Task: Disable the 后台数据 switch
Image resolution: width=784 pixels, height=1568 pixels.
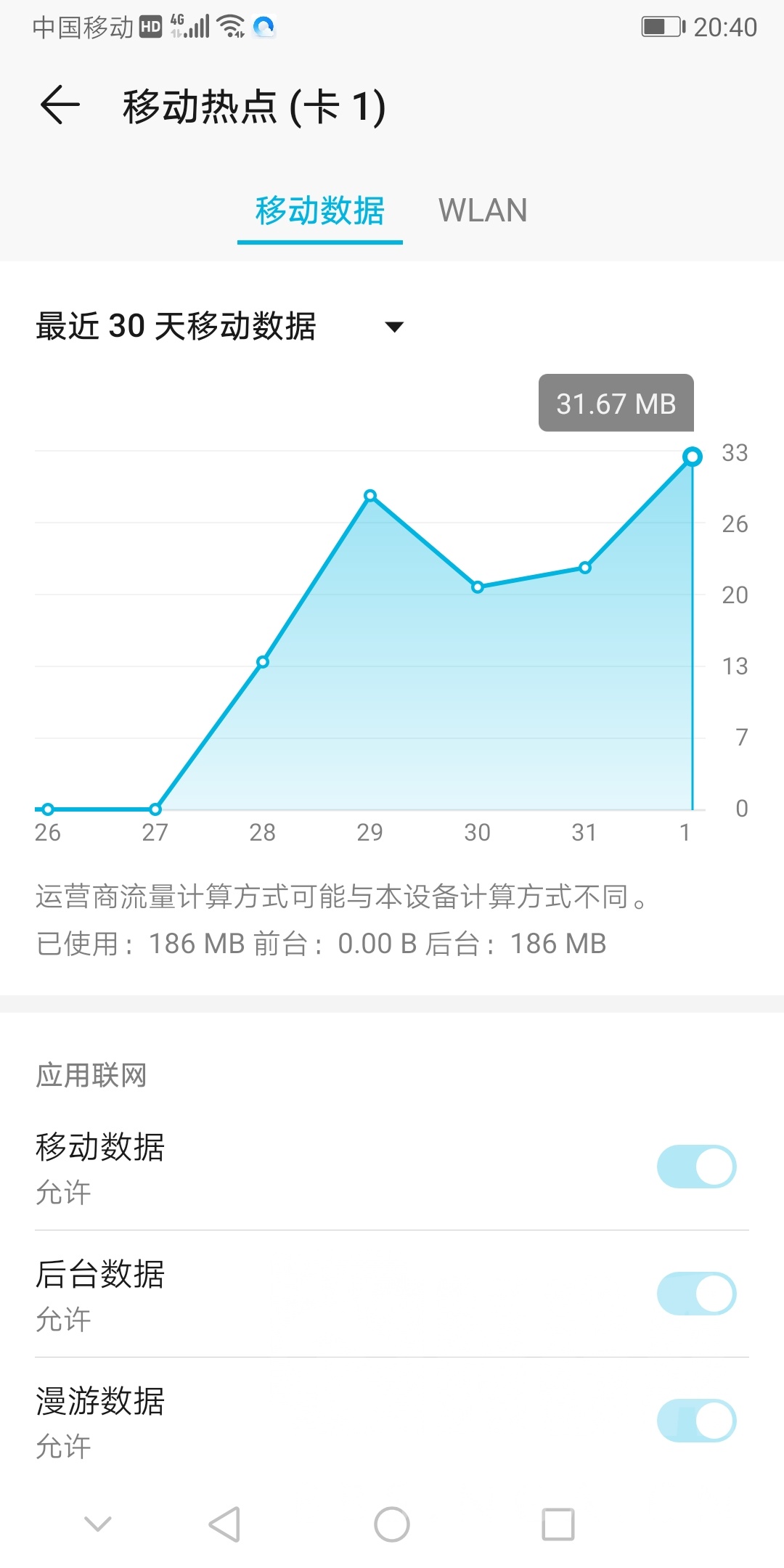Action: pyautogui.click(x=696, y=1294)
